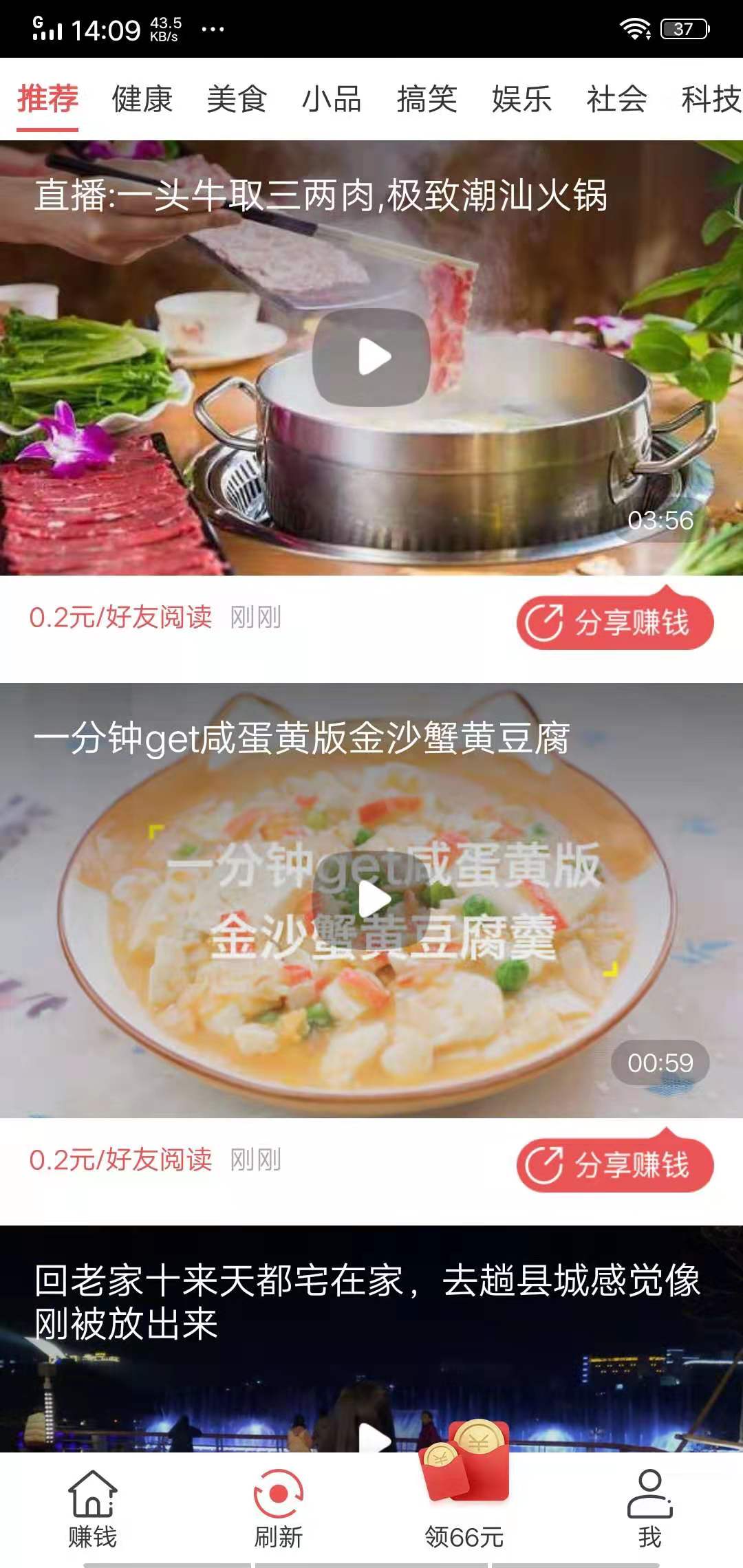
Task: Open the 0.2元/好友阅读 link on first video
Action: click(120, 619)
